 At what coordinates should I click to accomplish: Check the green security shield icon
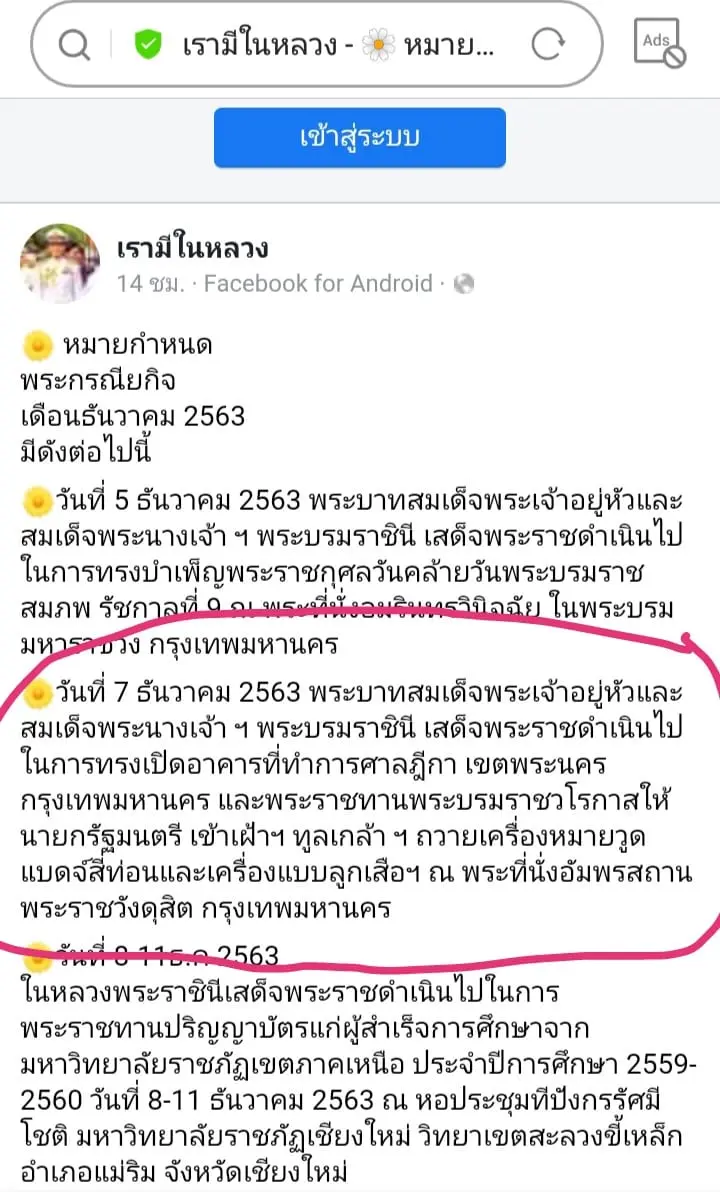[x=149, y=45]
